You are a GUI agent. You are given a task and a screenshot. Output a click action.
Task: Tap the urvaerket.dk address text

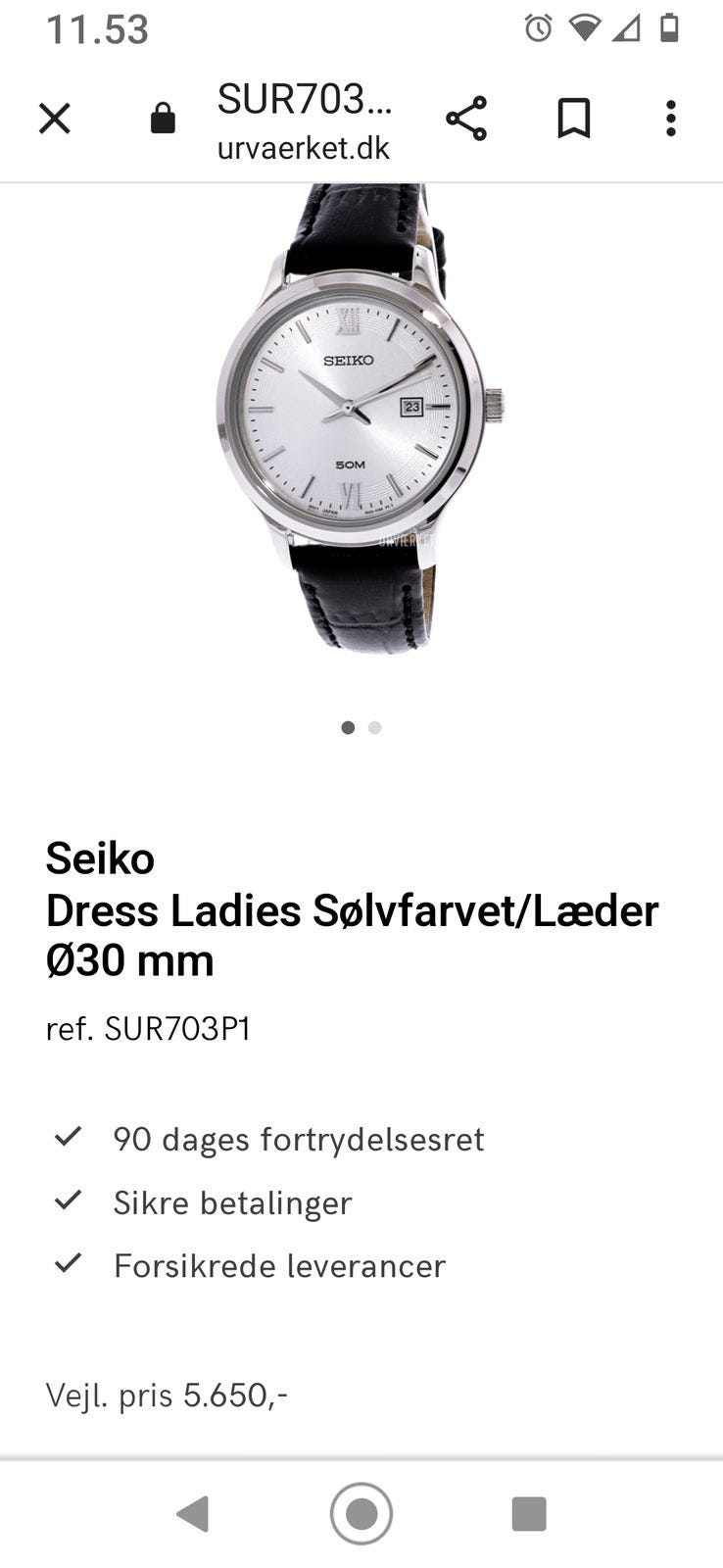302,149
